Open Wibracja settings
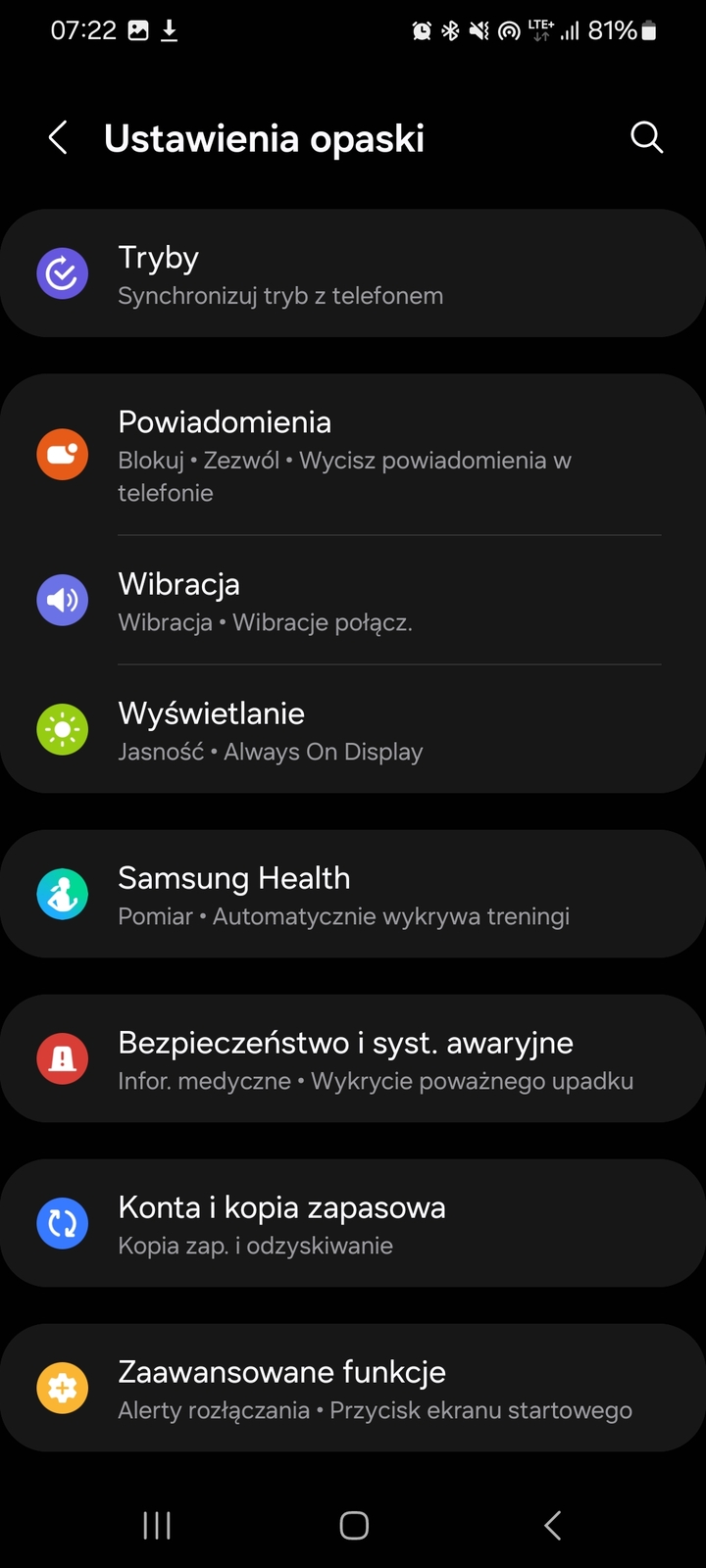This screenshot has width=706, height=1568. [x=353, y=601]
